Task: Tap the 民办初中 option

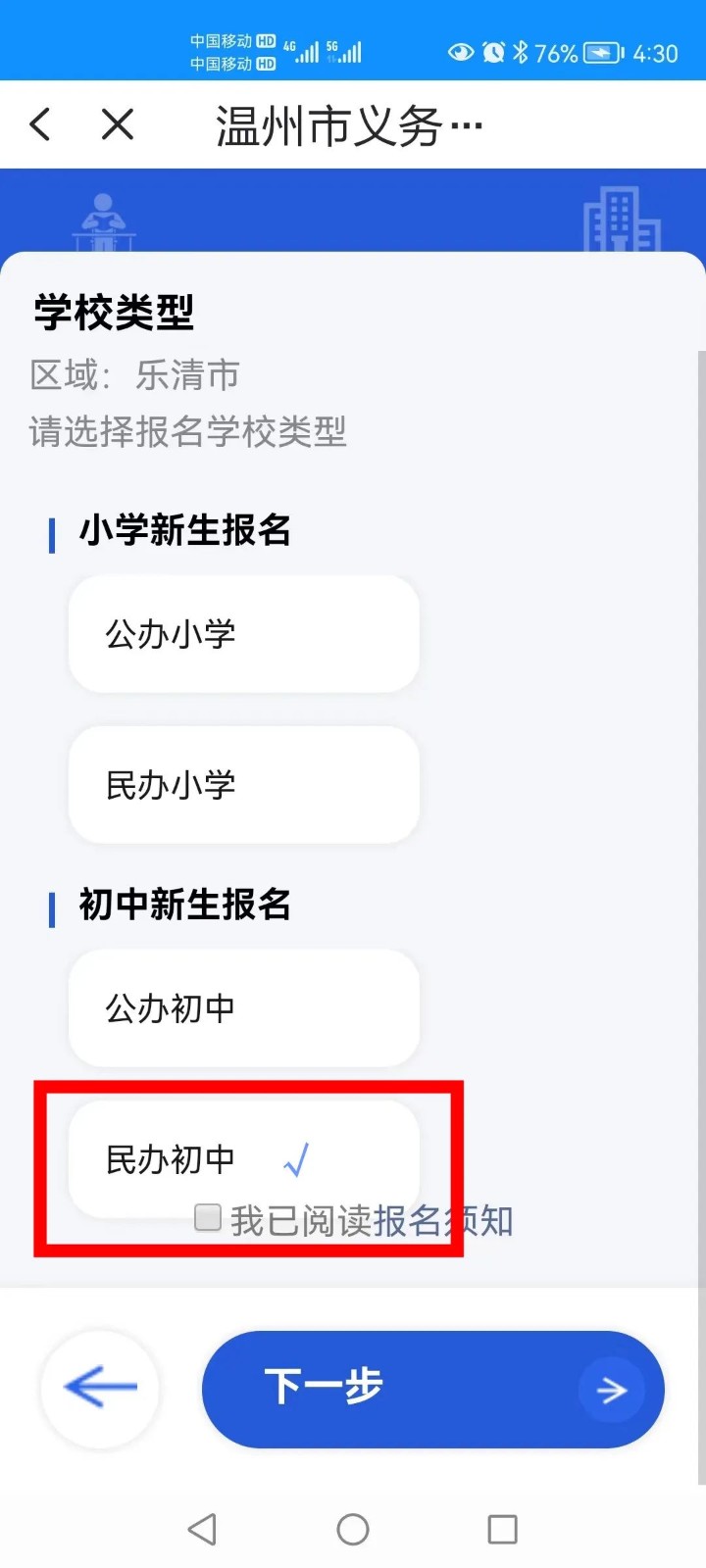Action: click(243, 1156)
